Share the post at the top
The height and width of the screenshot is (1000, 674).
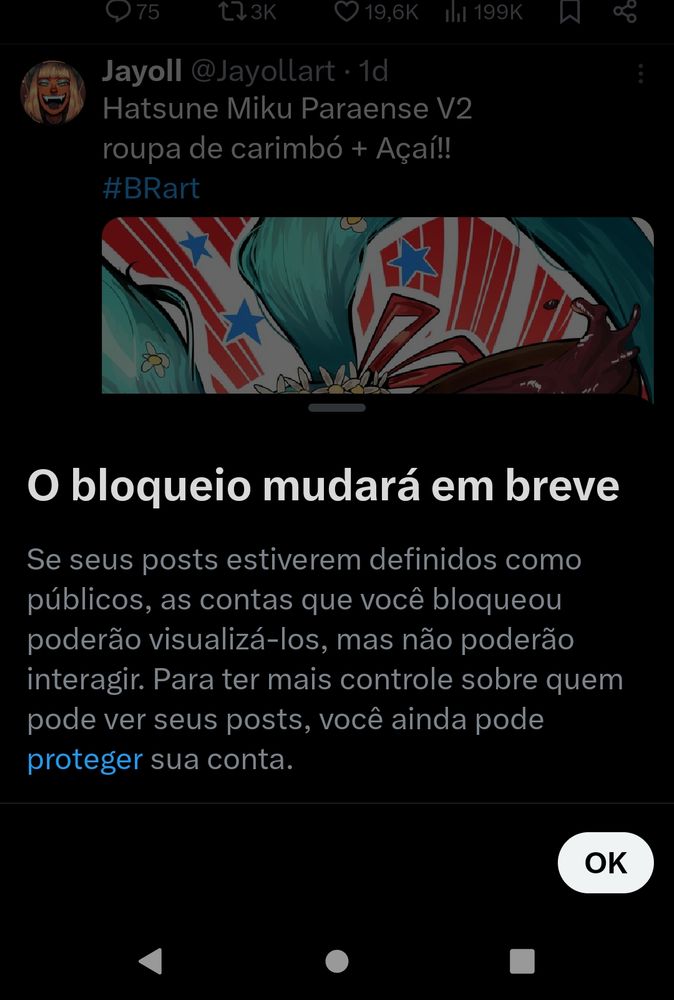pyautogui.click(x=625, y=12)
